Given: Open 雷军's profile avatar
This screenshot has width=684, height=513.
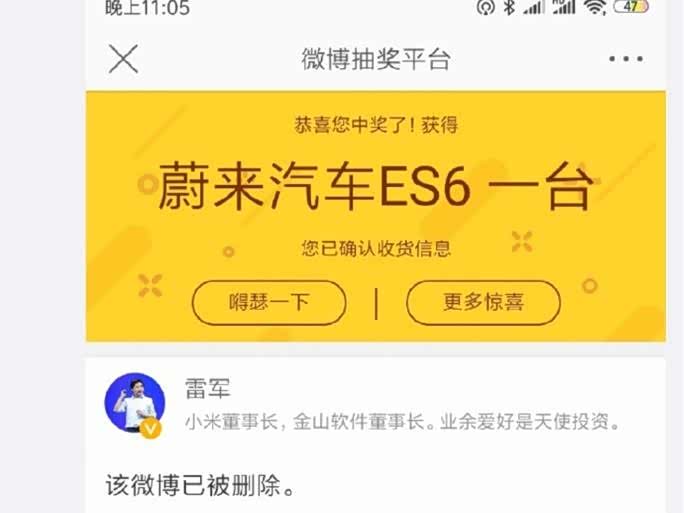Looking at the screenshot, I should tap(134, 403).
